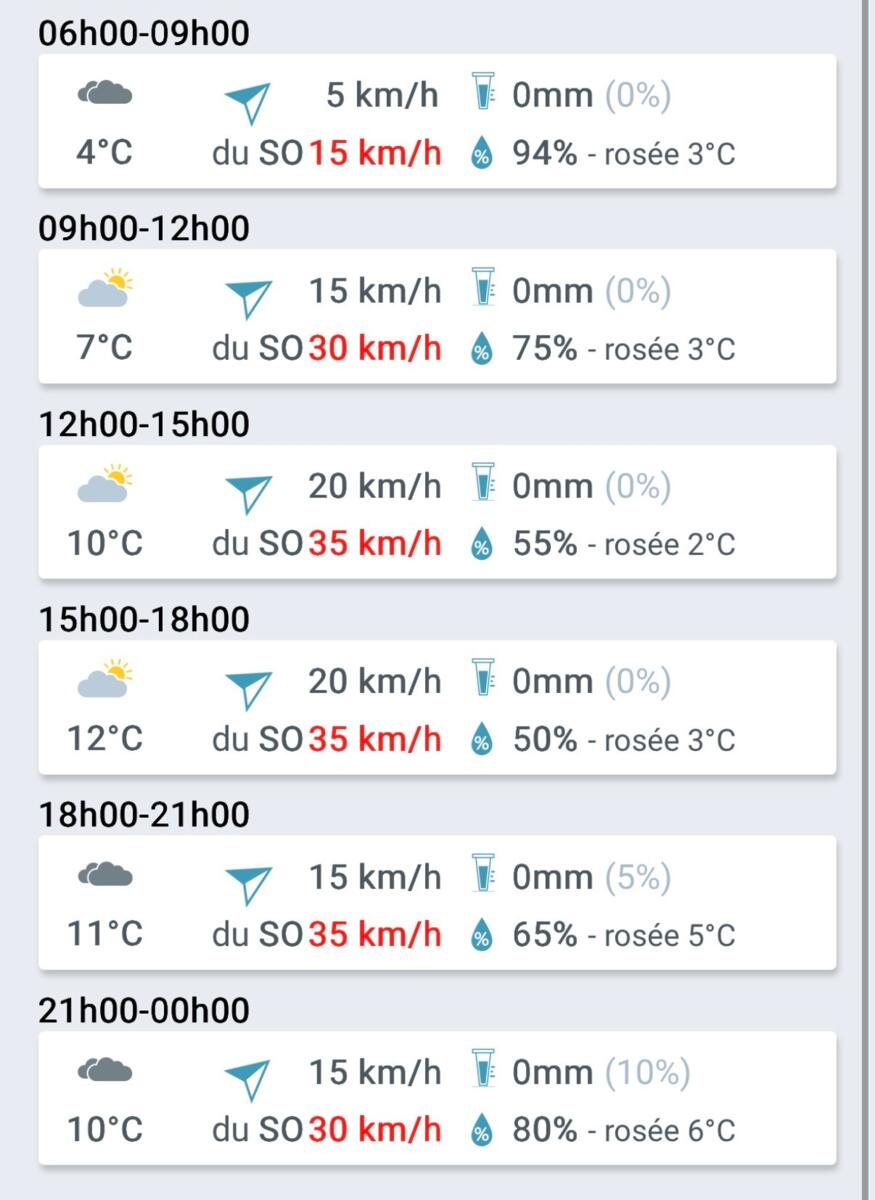Show the 21h00-00h00 forecast card
This screenshot has width=875, height=1200.
click(x=437, y=1099)
